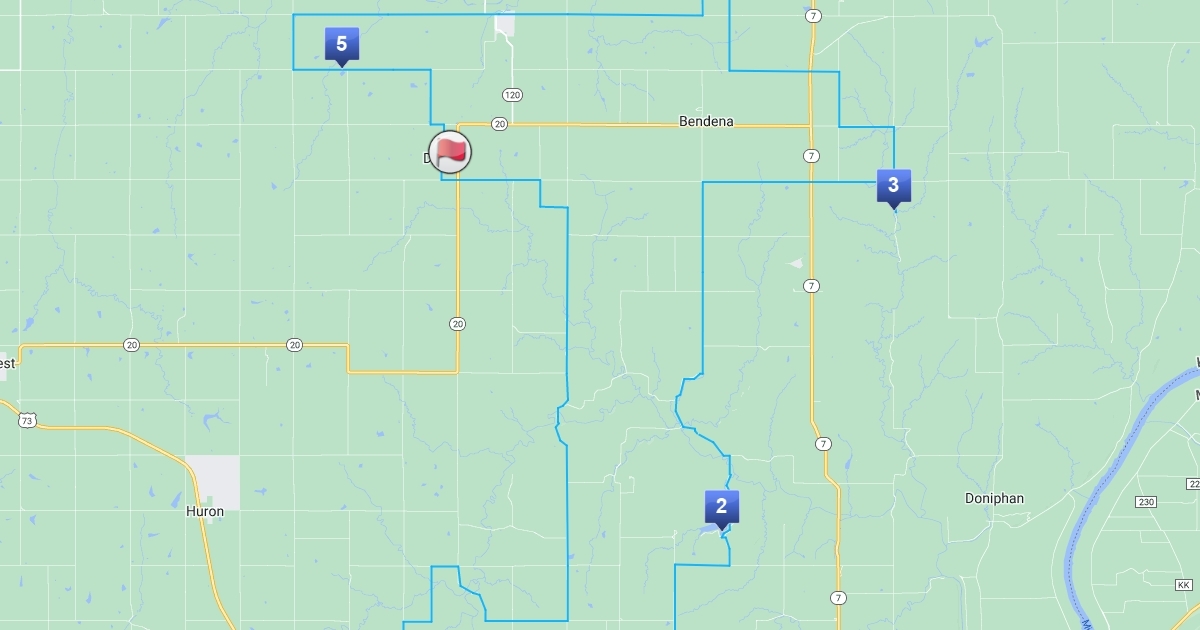Tap the red flag marker
This screenshot has width=1200, height=630.
[450, 152]
